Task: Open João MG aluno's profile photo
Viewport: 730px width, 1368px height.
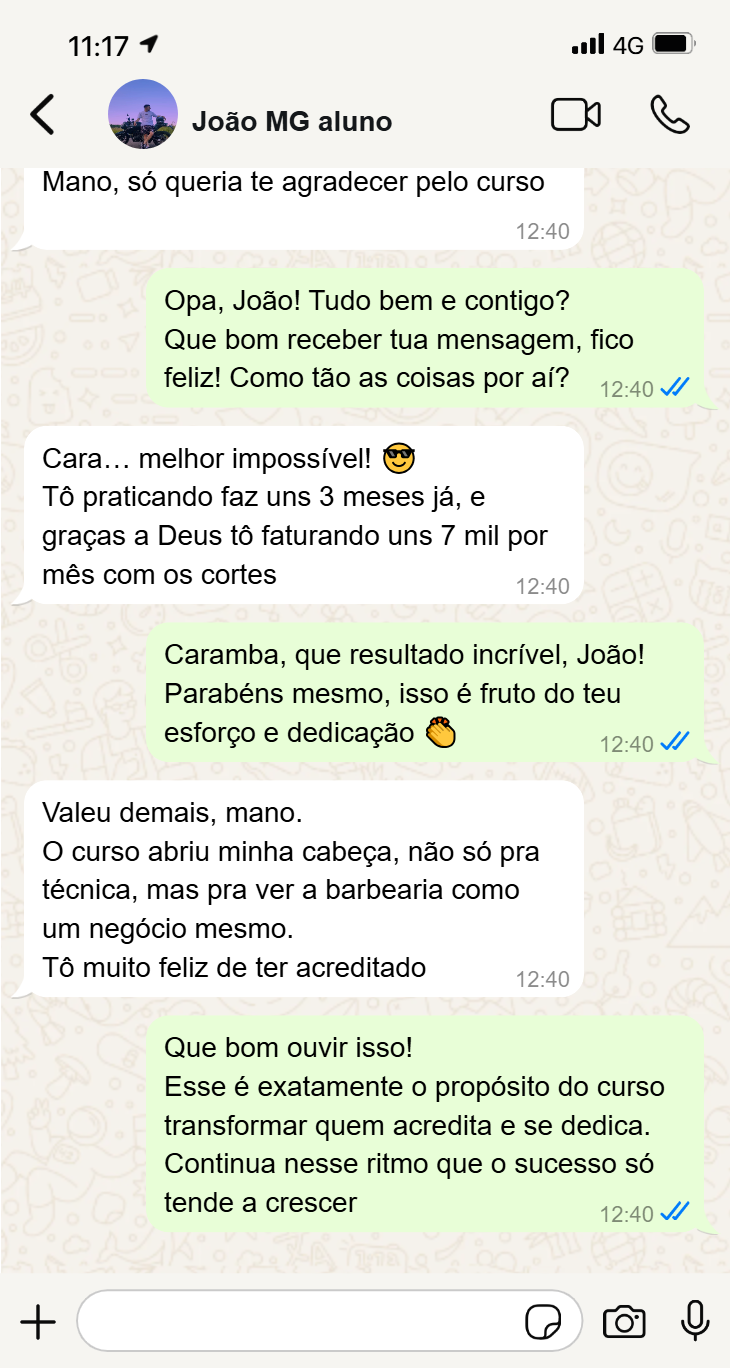Action: click(143, 115)
